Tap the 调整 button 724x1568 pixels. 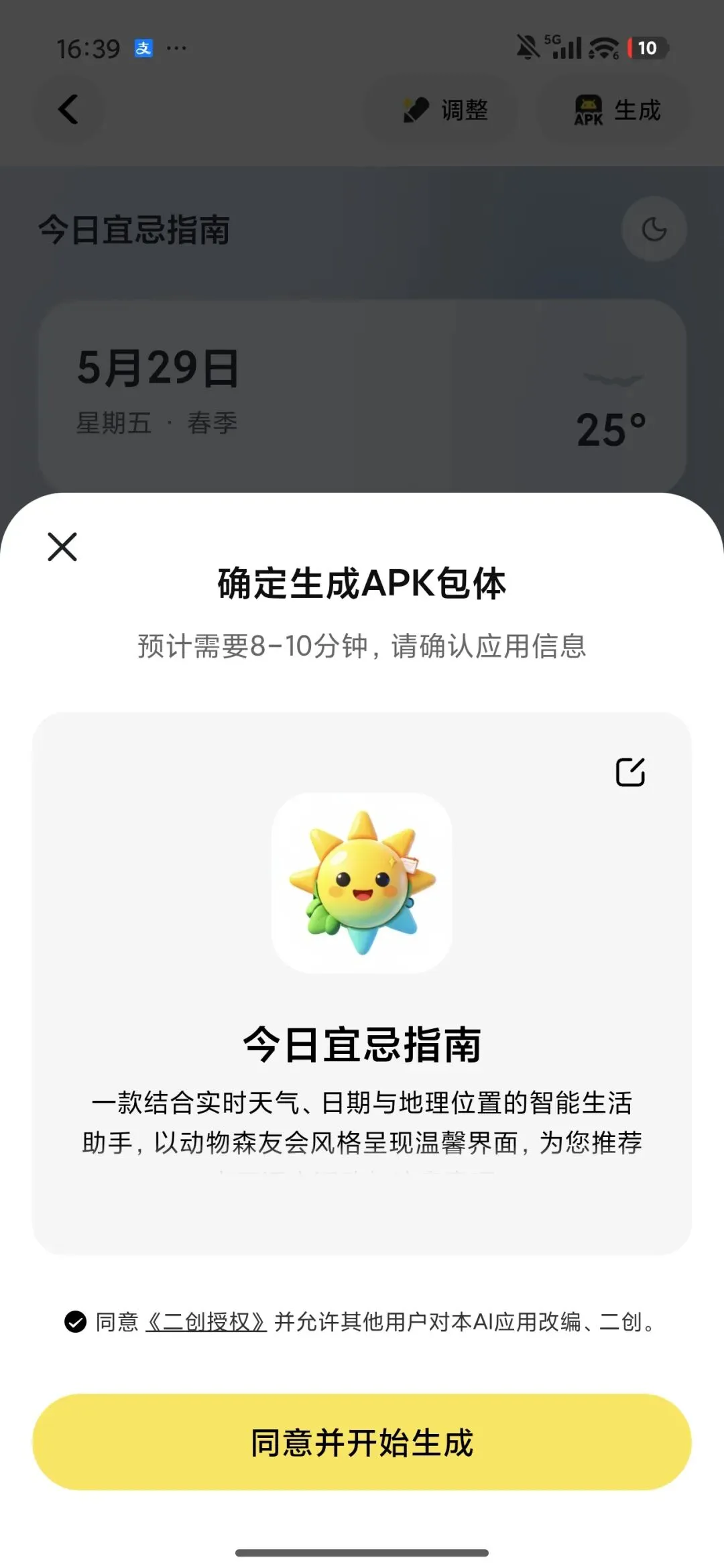pos(440,110)
